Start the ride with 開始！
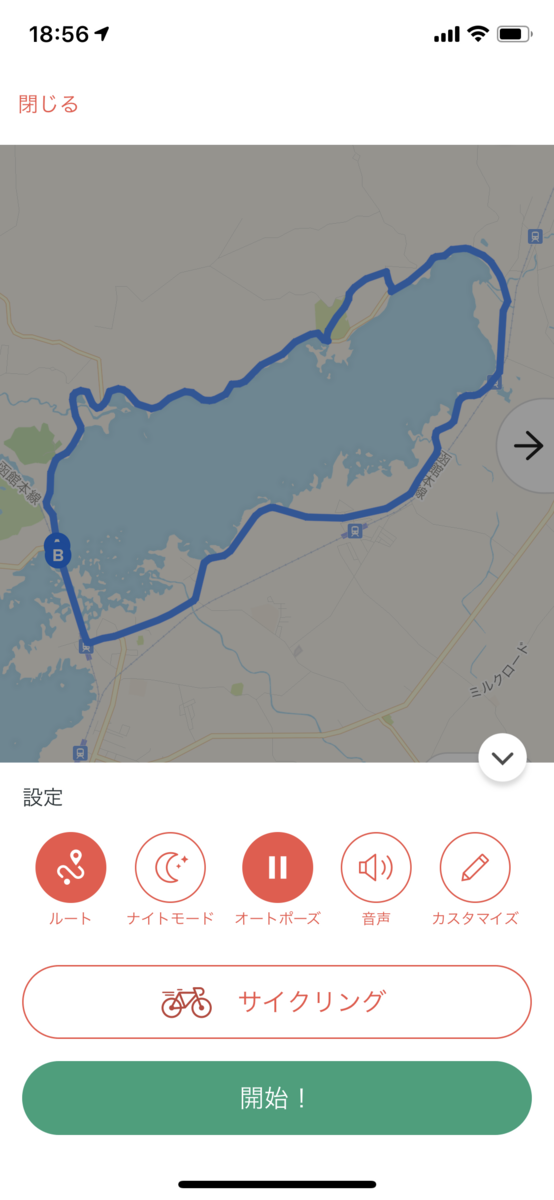The image size is (554, 1200). [x=277, y=1098]
